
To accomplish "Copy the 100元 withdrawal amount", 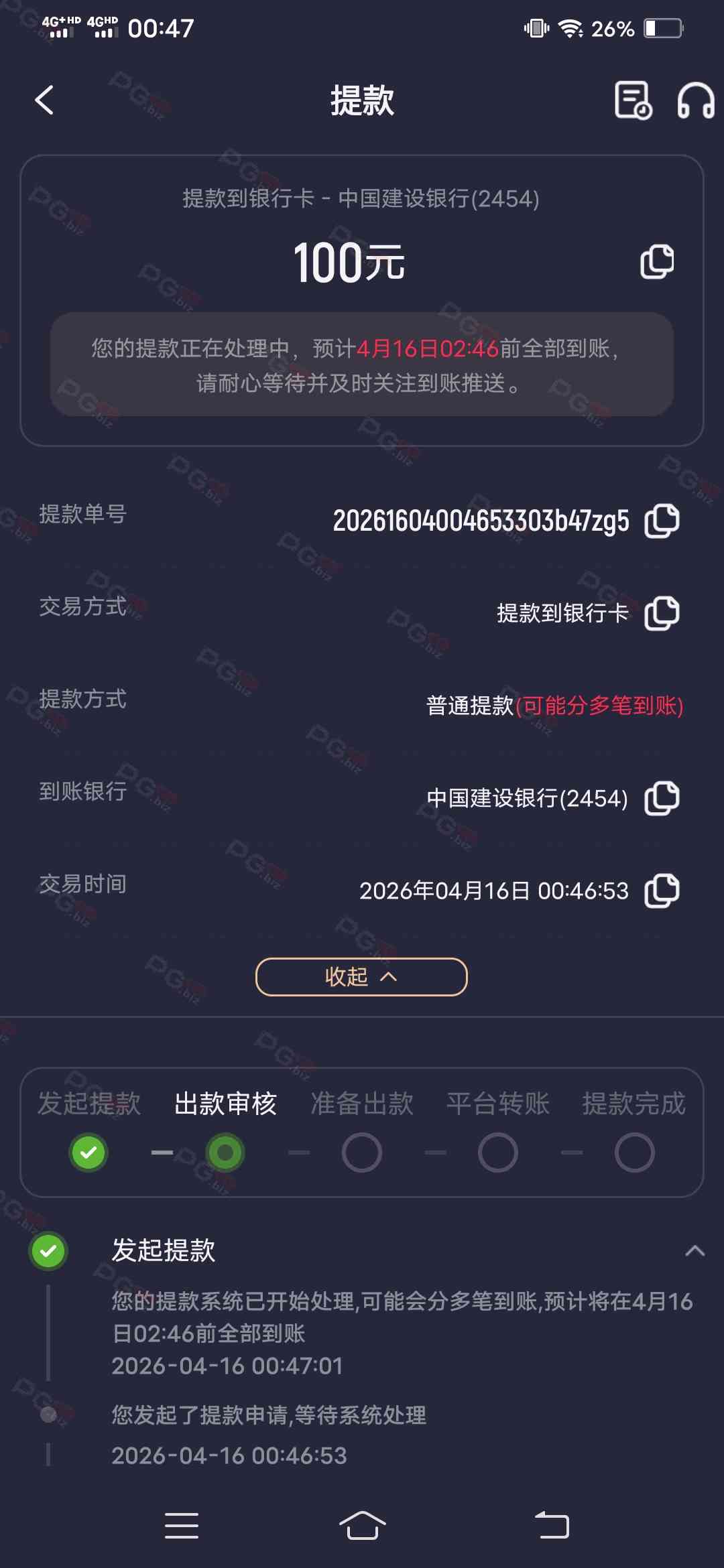I will coord(657,261).
